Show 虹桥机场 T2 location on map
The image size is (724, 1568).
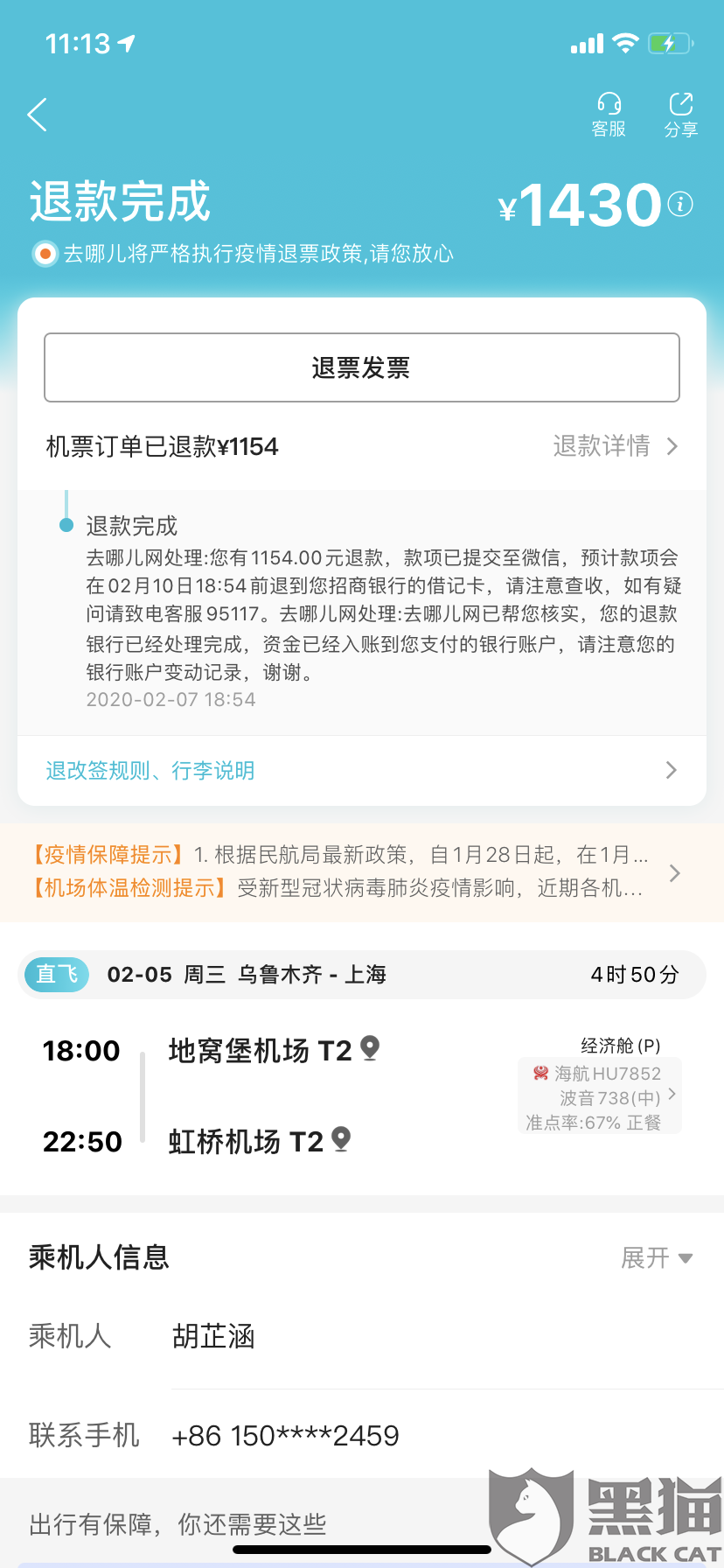click(342, 1138)
